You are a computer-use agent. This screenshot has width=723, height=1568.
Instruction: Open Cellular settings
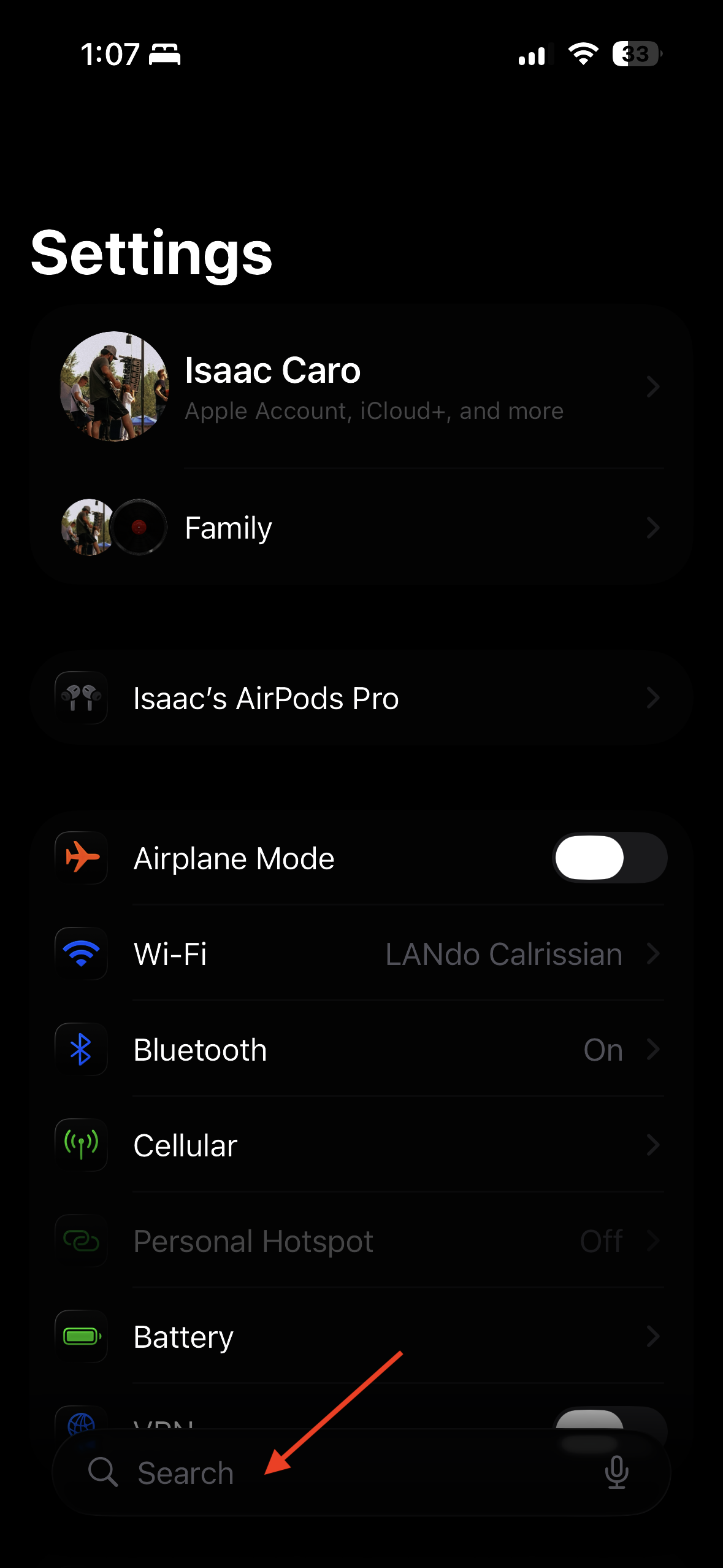(362, 1145)
